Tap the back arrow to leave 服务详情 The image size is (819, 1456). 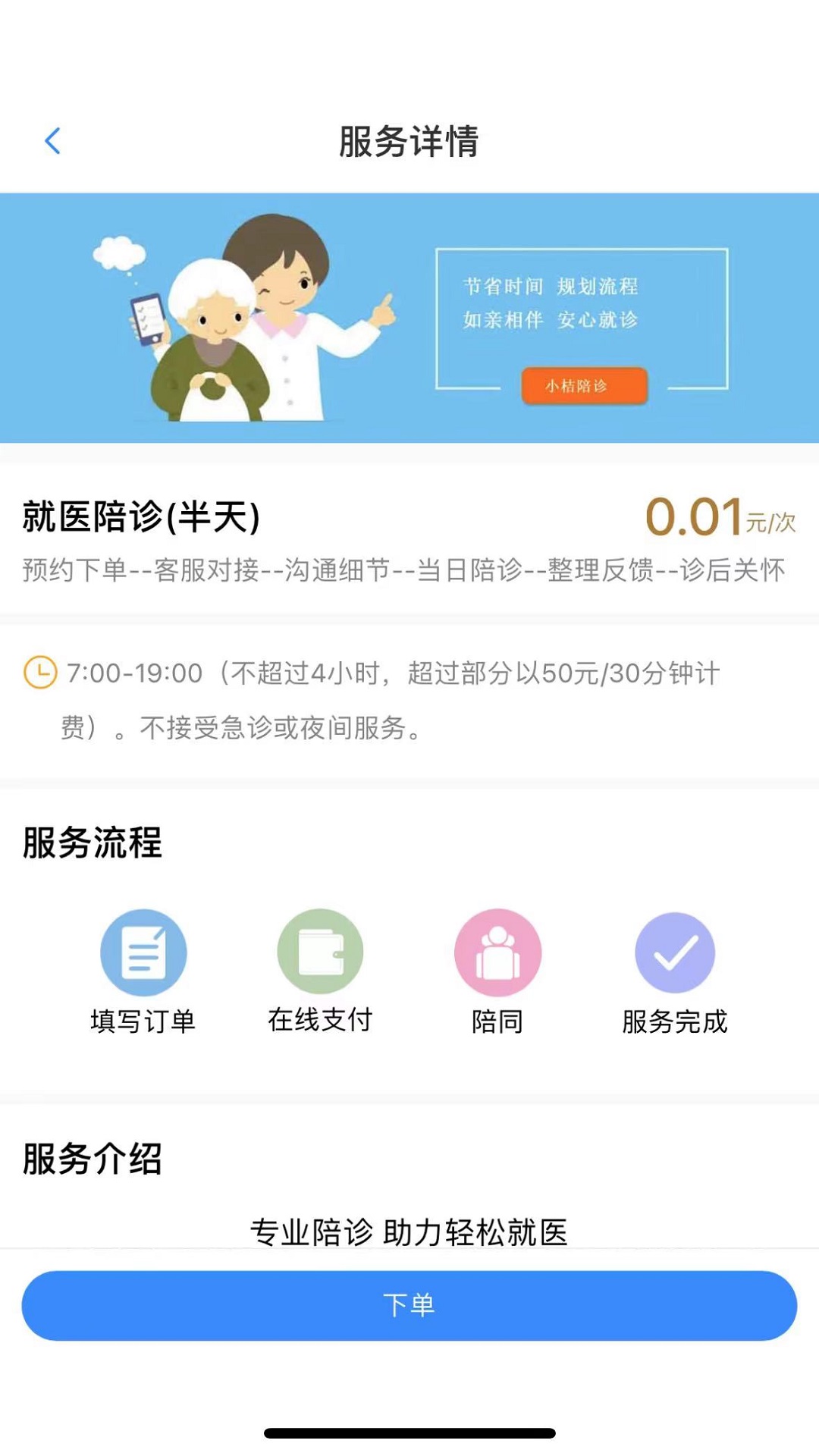(x=53, y=140)
